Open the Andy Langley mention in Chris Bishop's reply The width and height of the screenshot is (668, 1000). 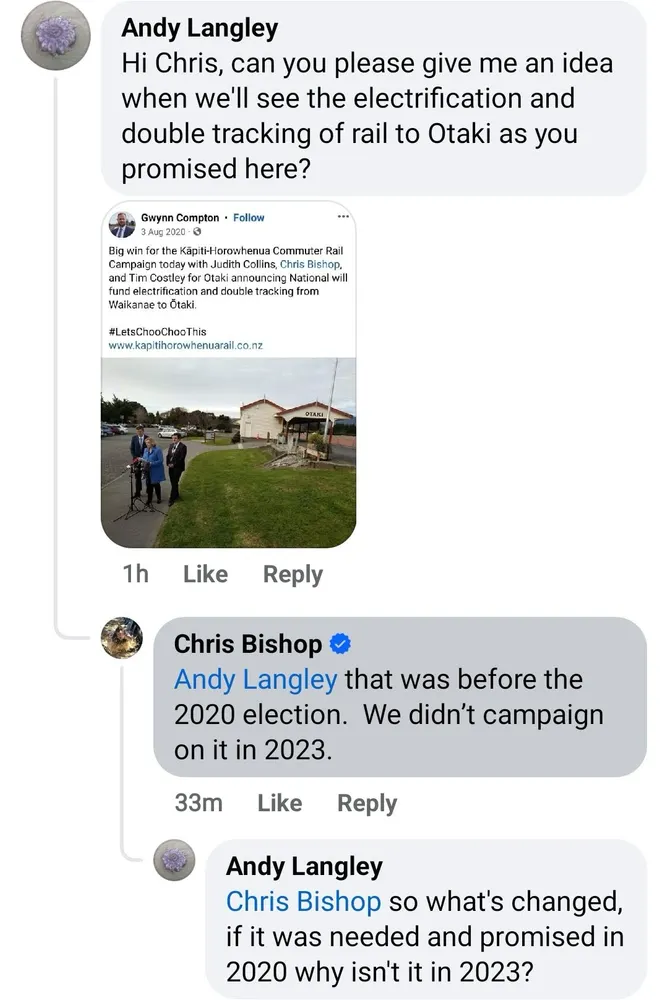(x=255, y=680)
